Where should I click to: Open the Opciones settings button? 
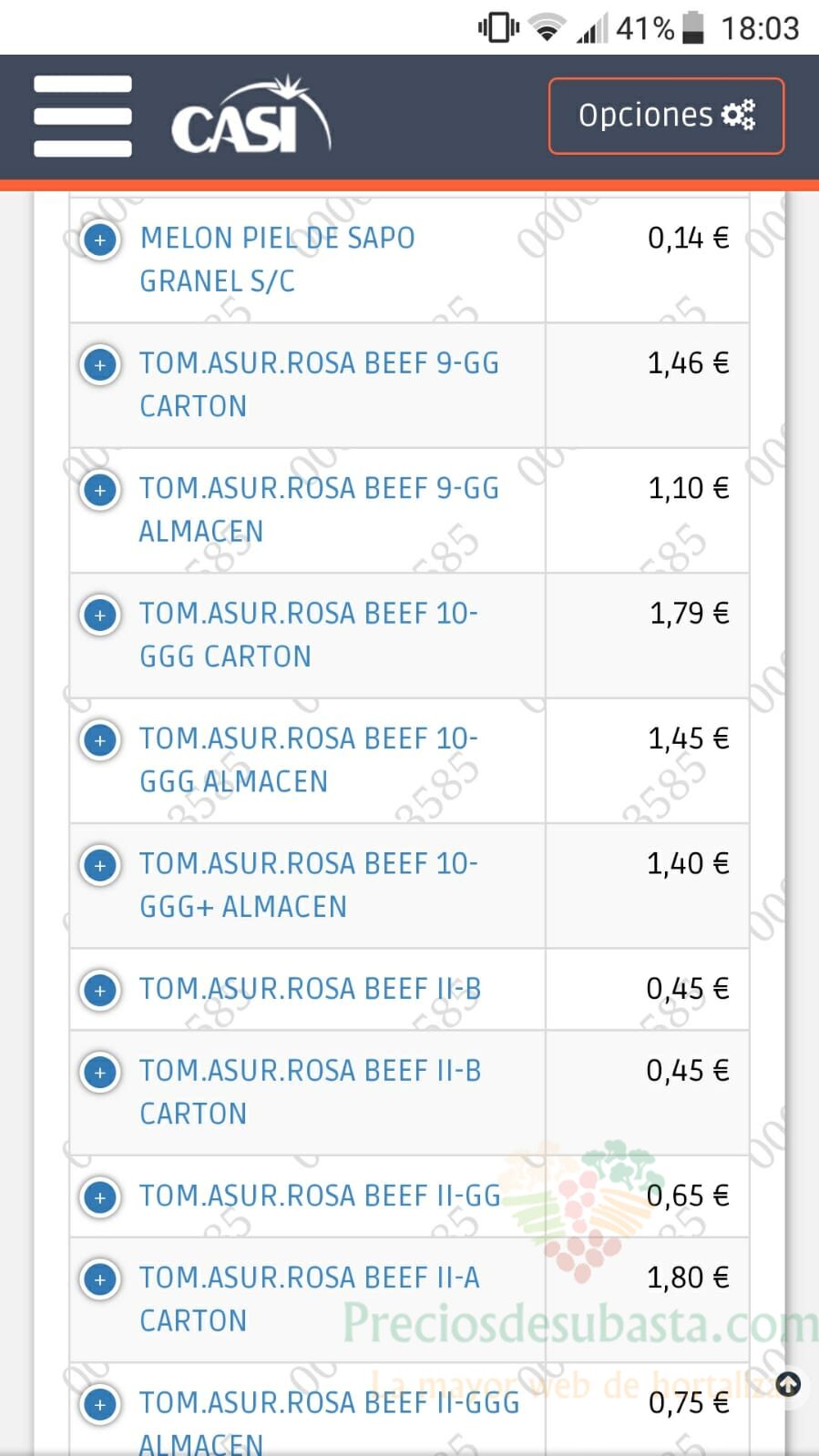click(666, 116)
